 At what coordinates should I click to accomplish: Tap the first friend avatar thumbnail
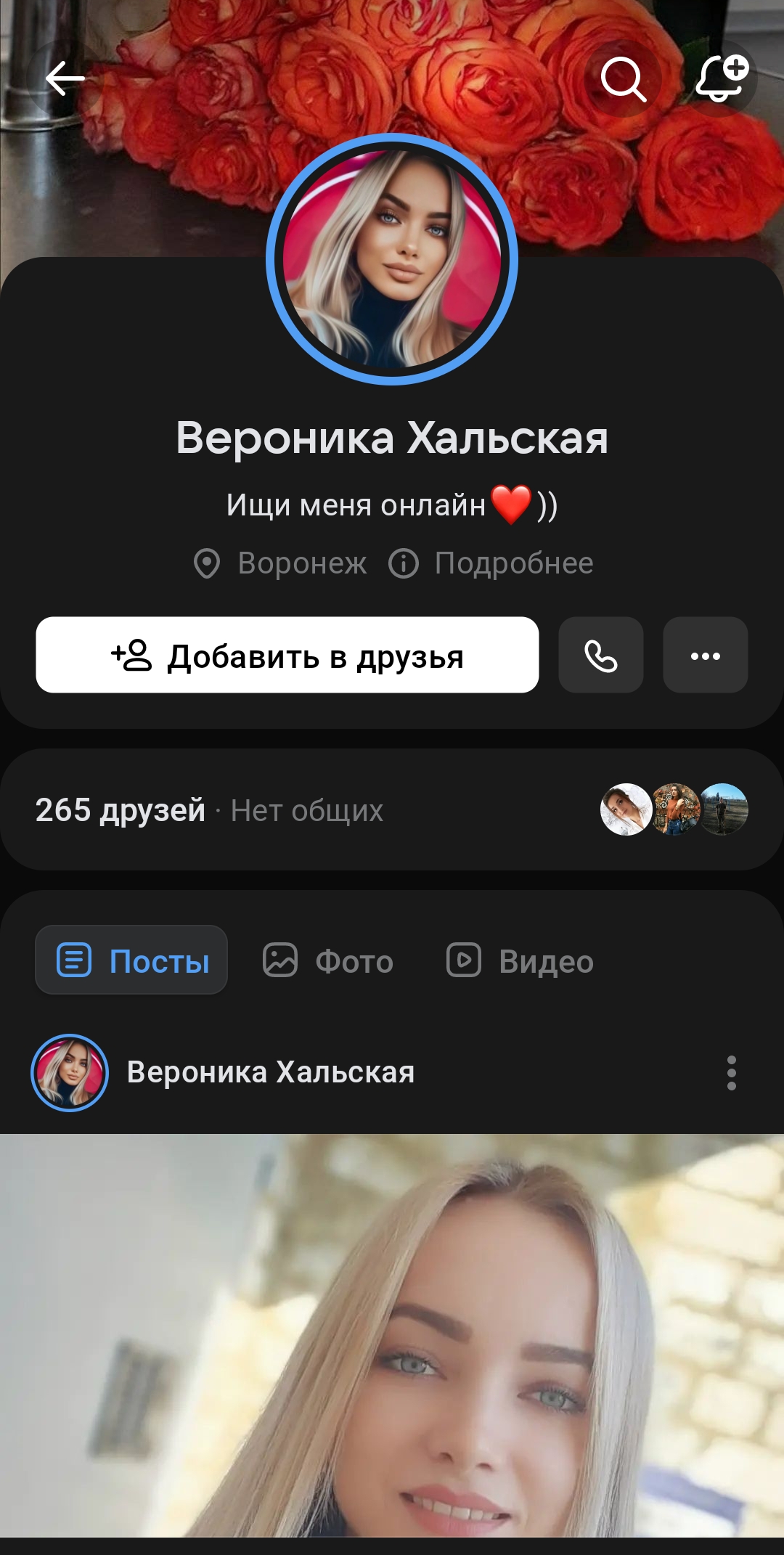click(625, 809)
